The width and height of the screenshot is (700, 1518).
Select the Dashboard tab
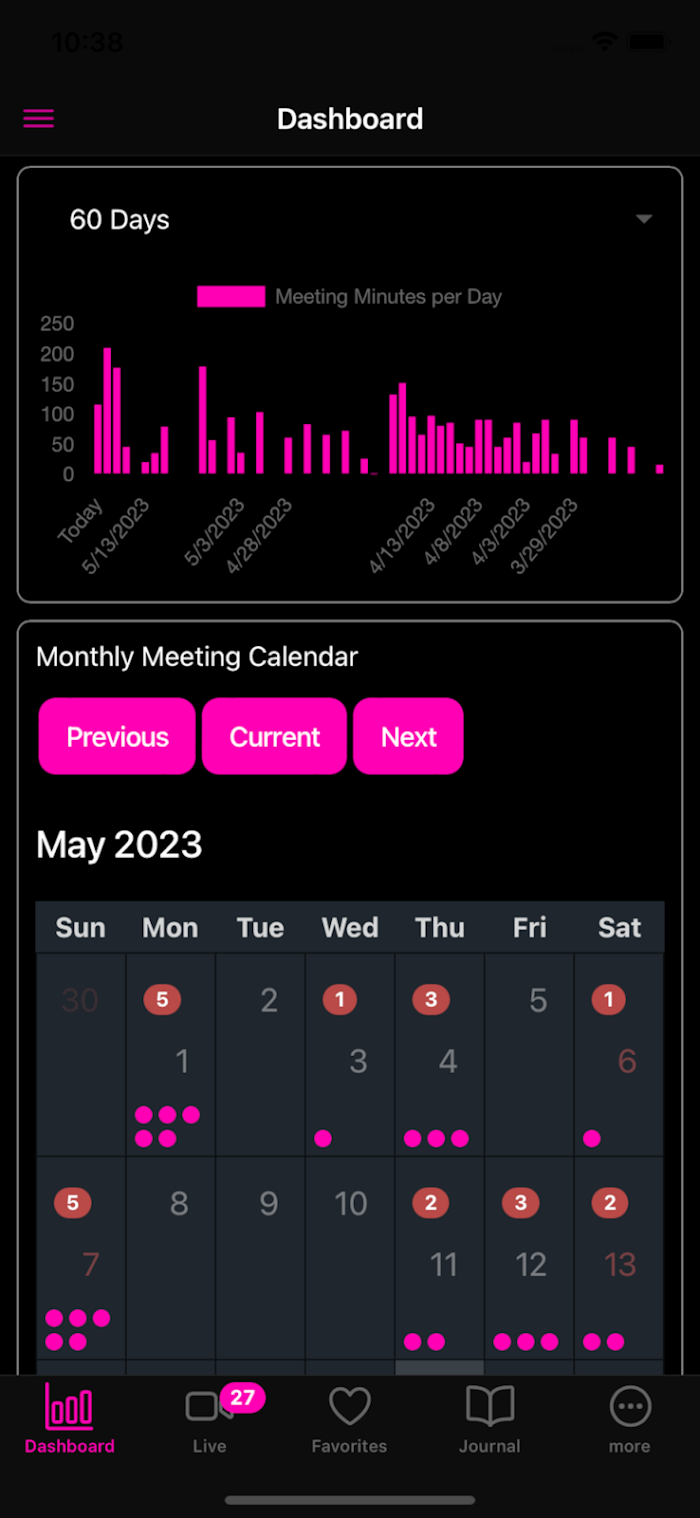(x=70, y=1419)
